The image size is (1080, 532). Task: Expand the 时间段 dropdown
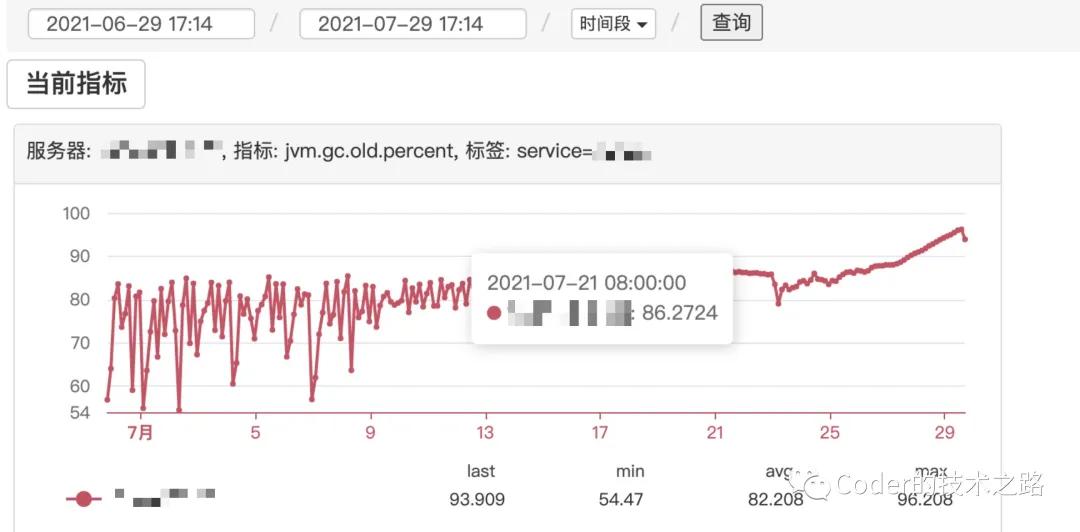(613, 24)
